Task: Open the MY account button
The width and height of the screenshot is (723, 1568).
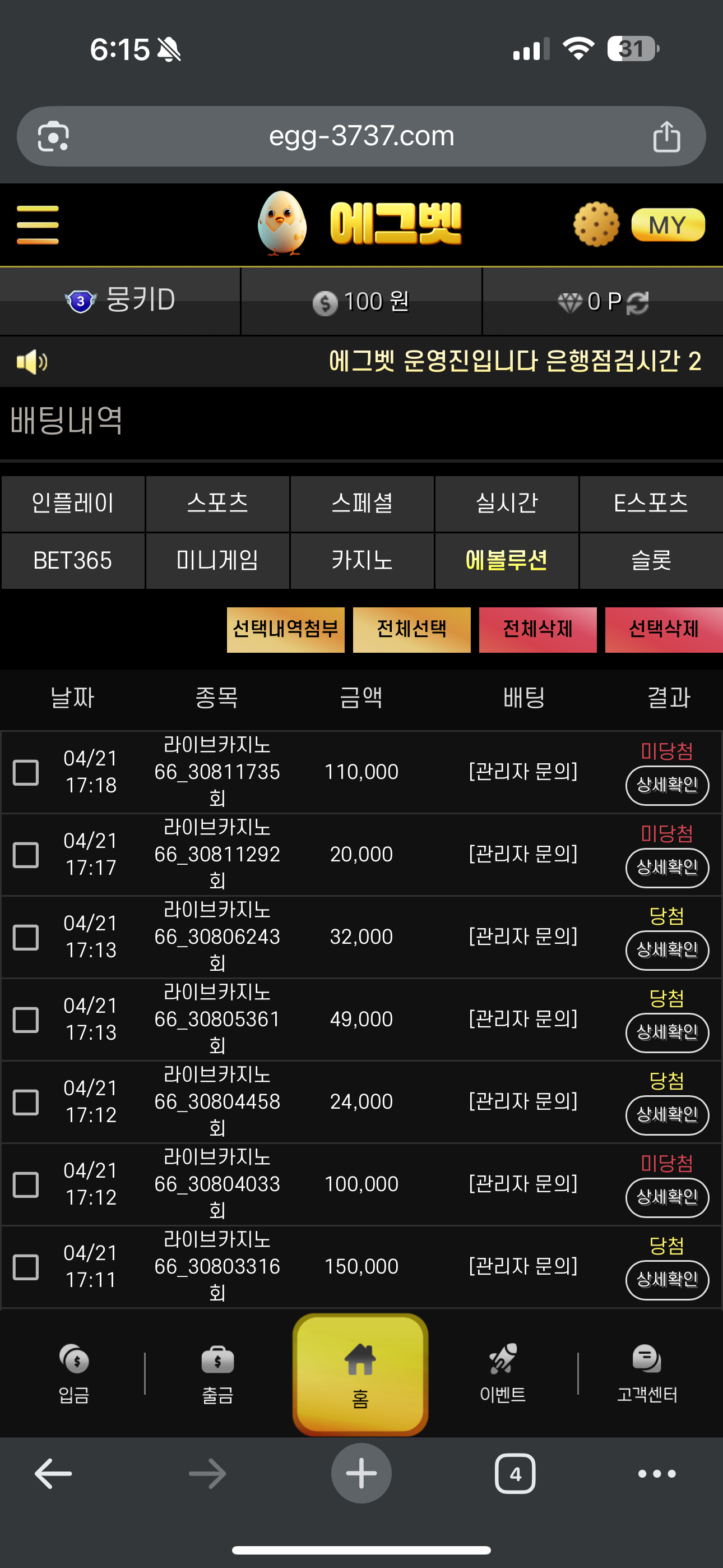Action: coord(668,225)
